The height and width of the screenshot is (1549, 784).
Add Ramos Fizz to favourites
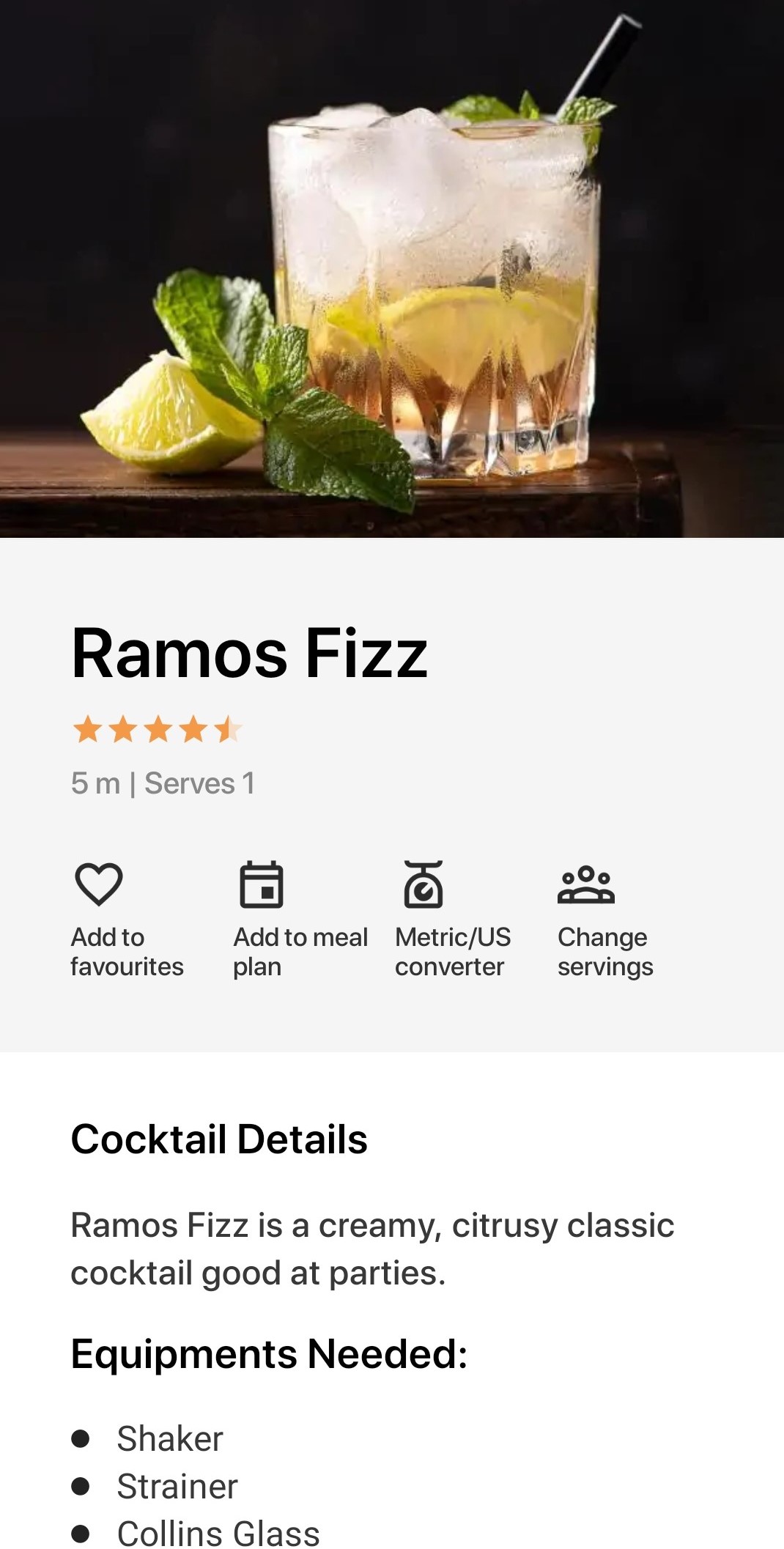tap(100, 884)
